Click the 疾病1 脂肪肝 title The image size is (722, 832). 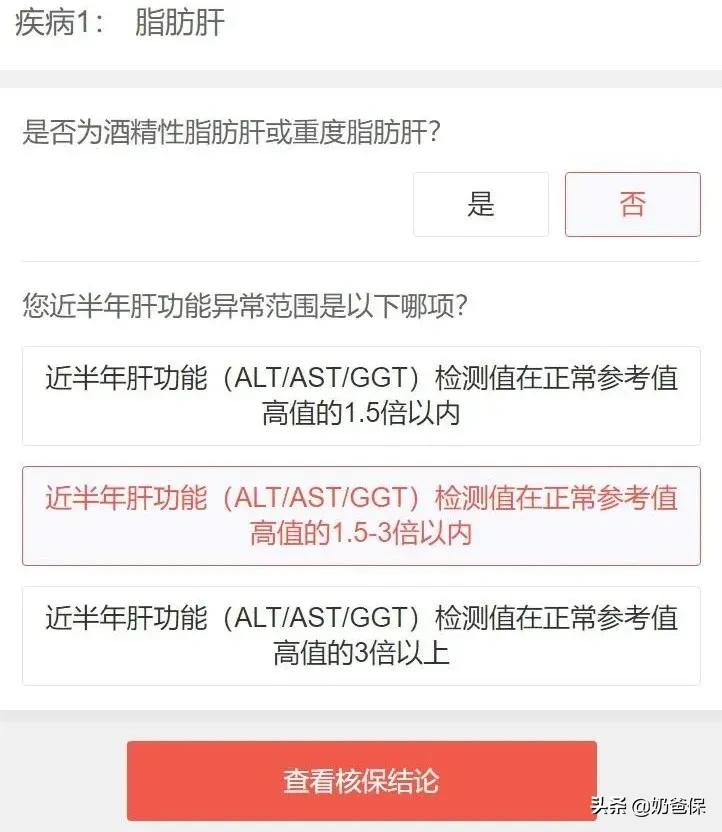coord(120,23)
